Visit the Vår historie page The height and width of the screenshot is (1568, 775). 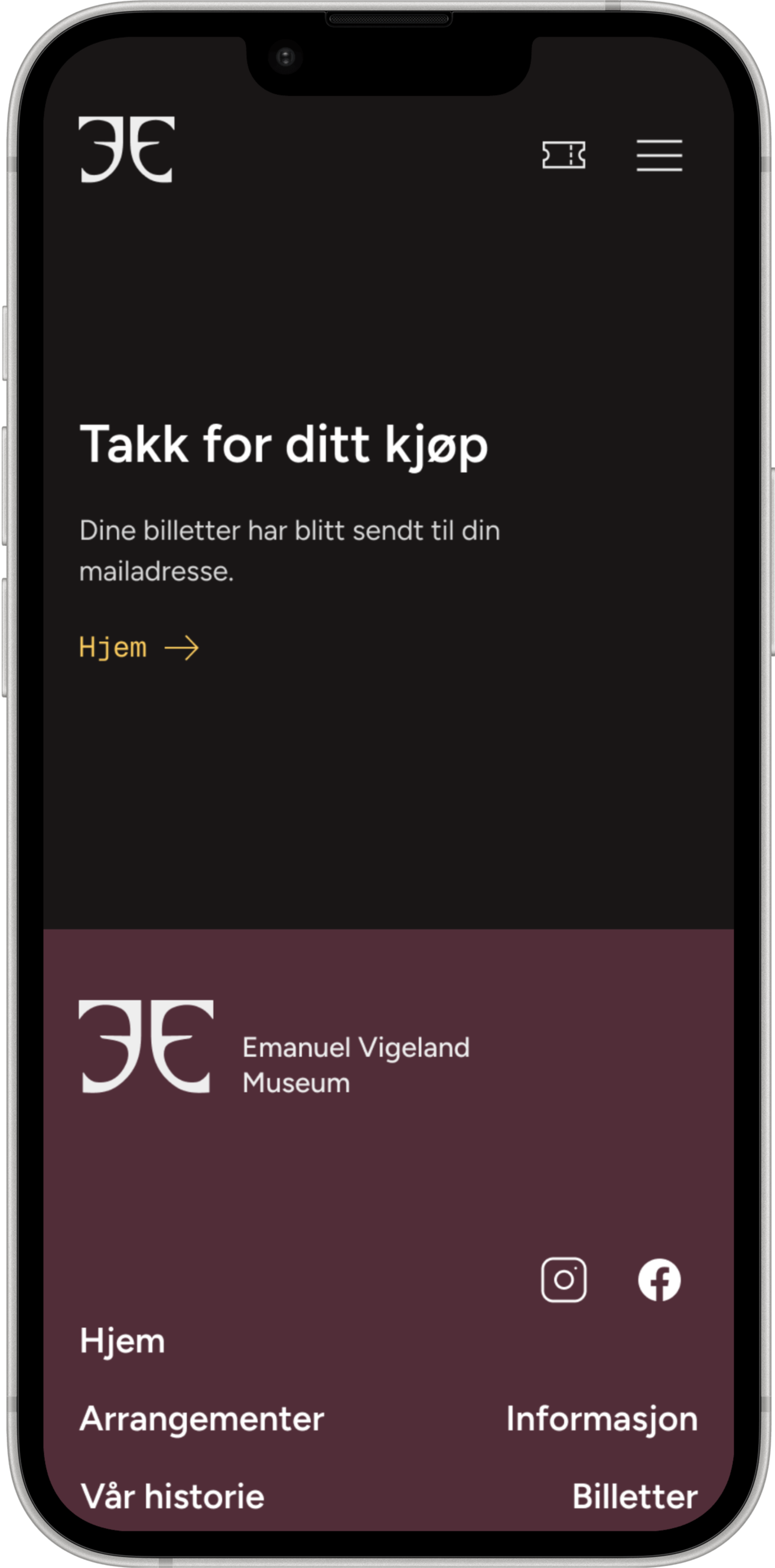(x=172, y=1497)
